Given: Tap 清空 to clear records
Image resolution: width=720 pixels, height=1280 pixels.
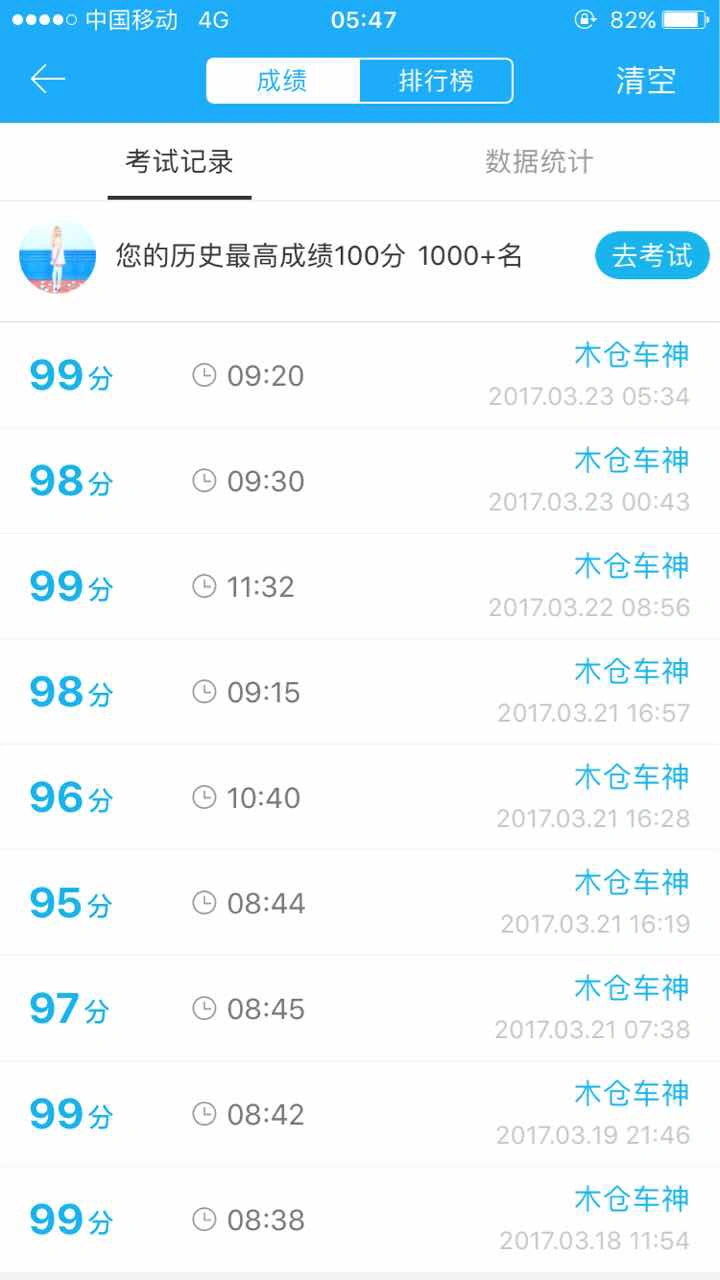Looking at the screenshot, I should [x=646, y=81].
